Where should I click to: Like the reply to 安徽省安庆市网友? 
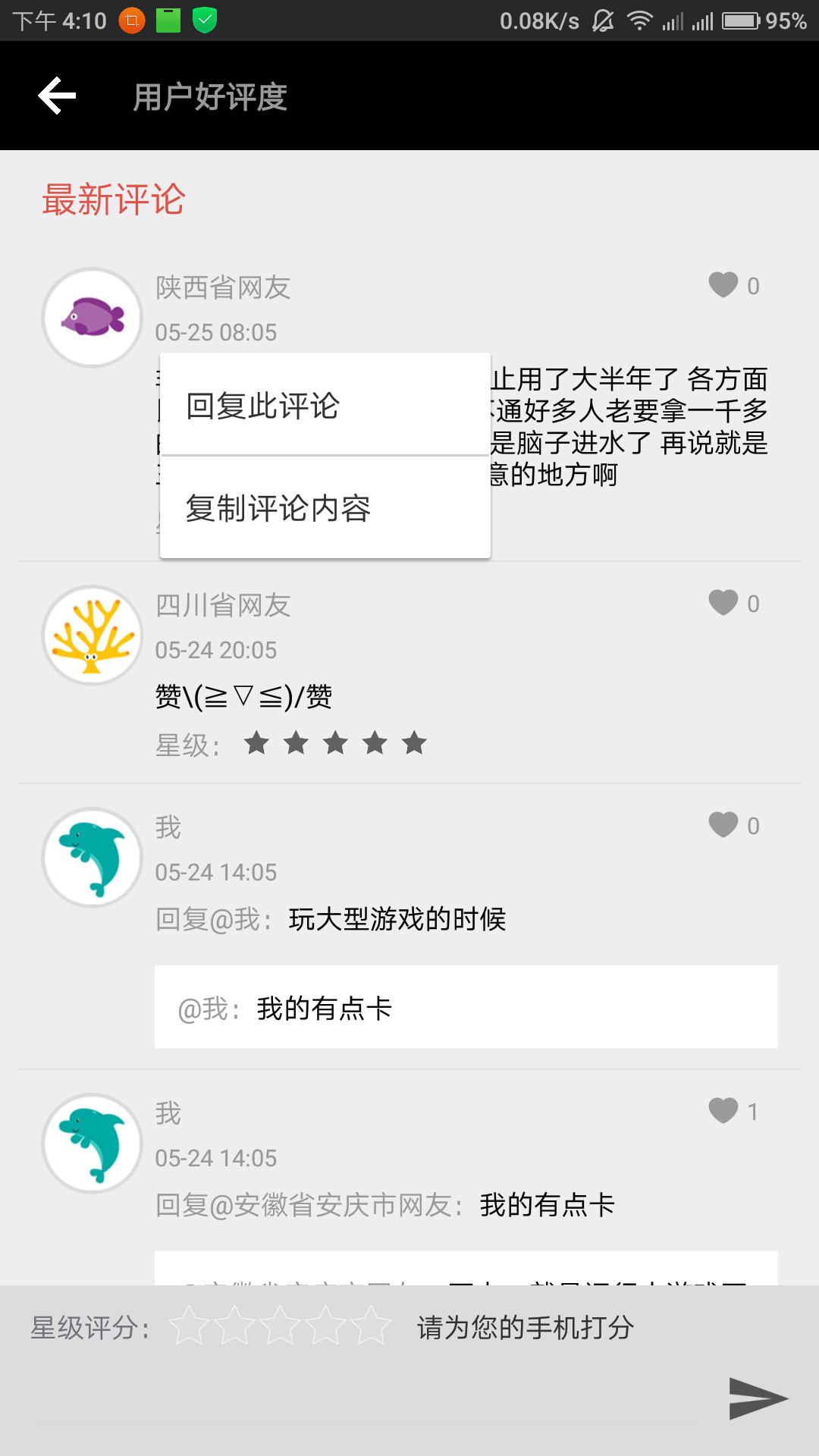(723, 1111)
